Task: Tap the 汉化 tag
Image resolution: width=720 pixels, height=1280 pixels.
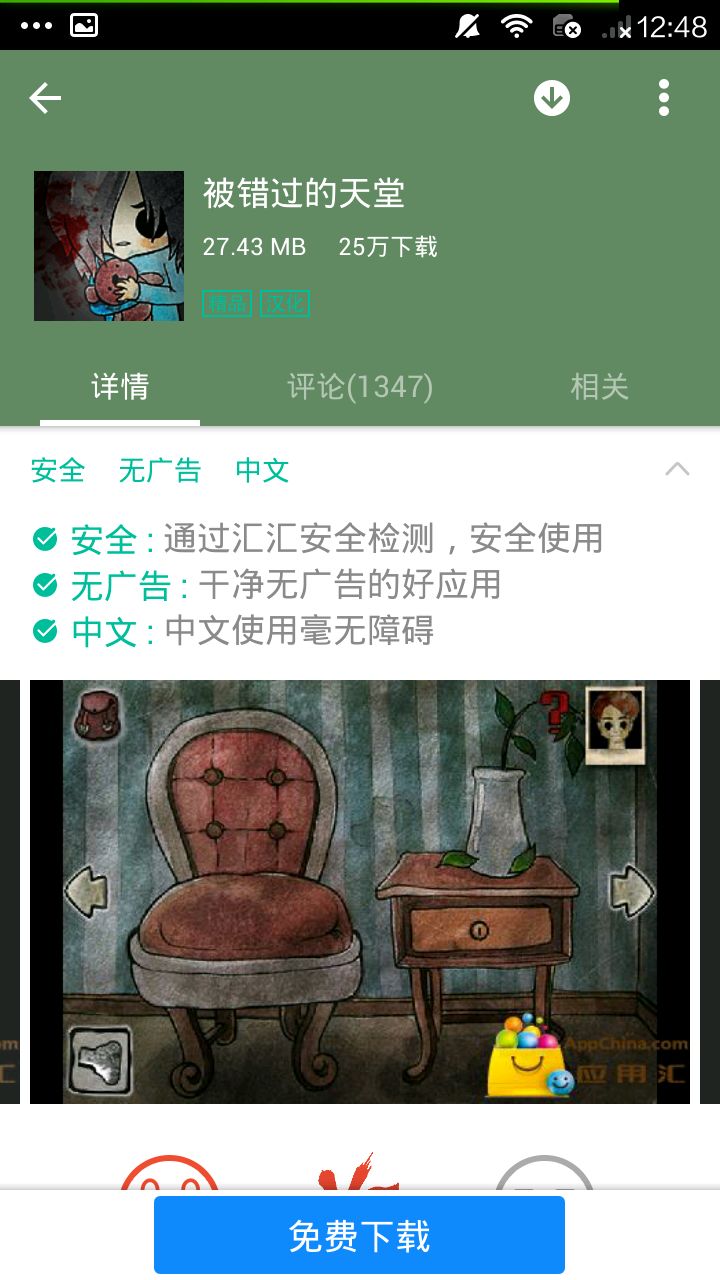Action: coord(285,304)
